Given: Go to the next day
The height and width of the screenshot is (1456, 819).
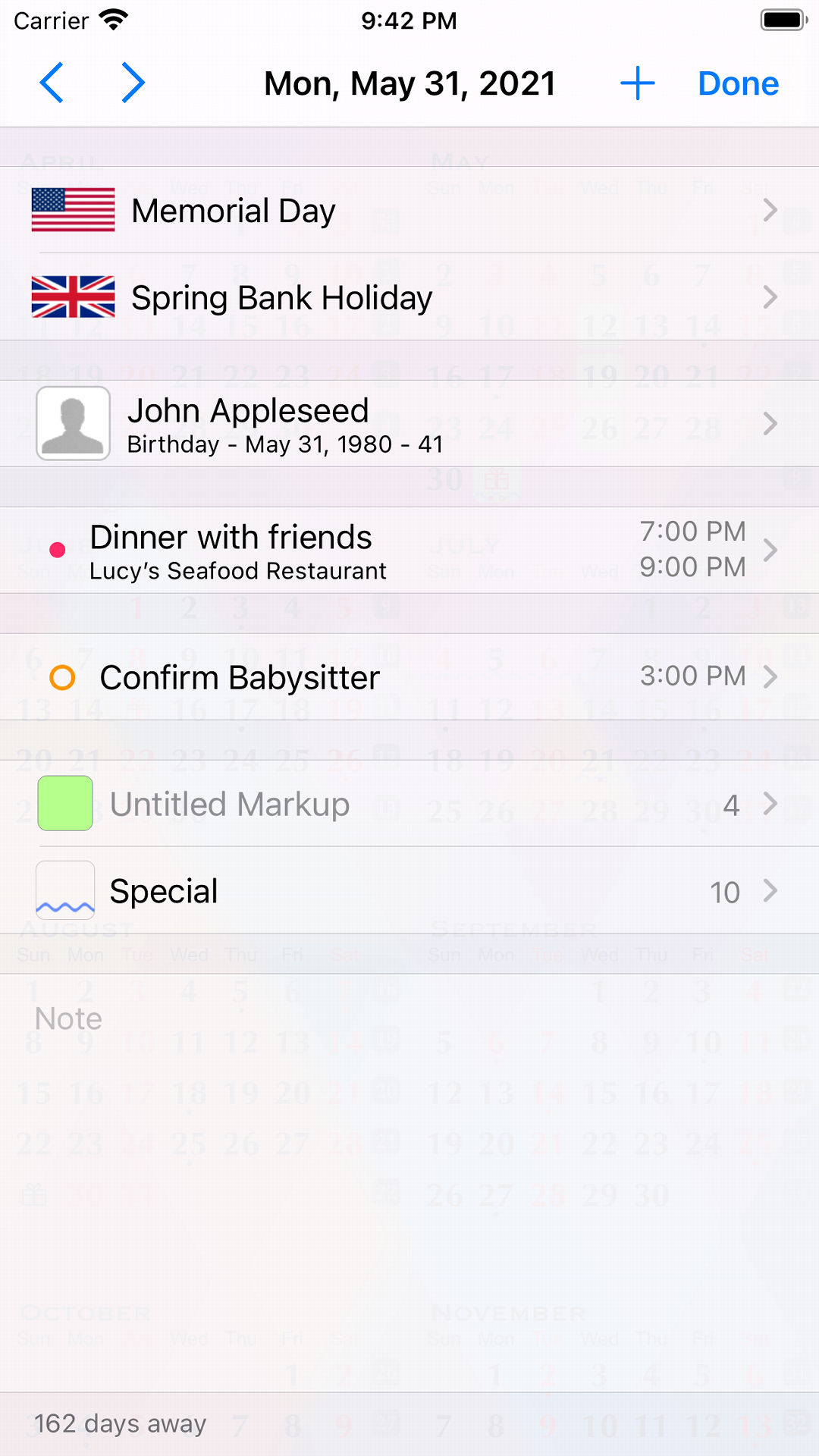Looking at the screenshot, I should click(x=133, y=83).
